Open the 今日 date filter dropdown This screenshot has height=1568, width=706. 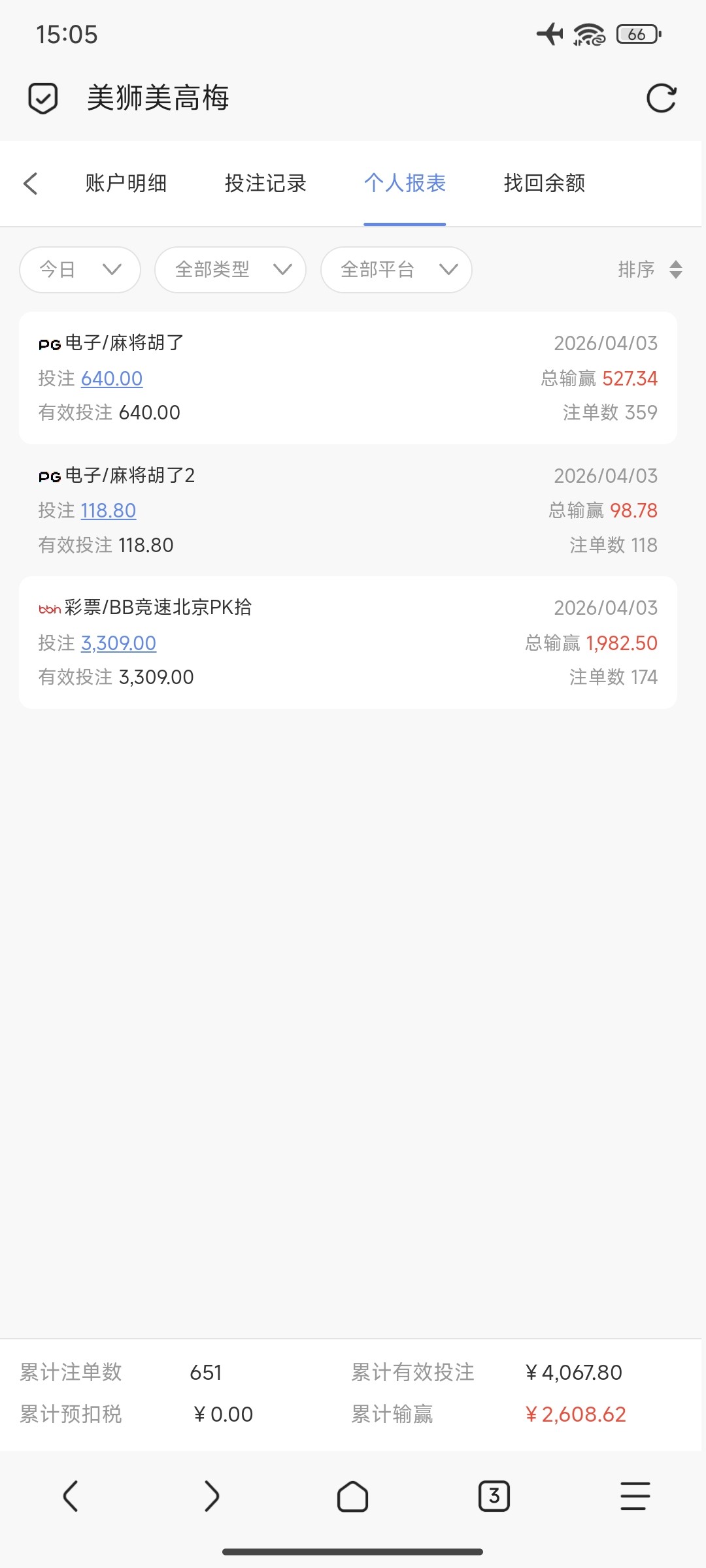click(x=79, y=269)
